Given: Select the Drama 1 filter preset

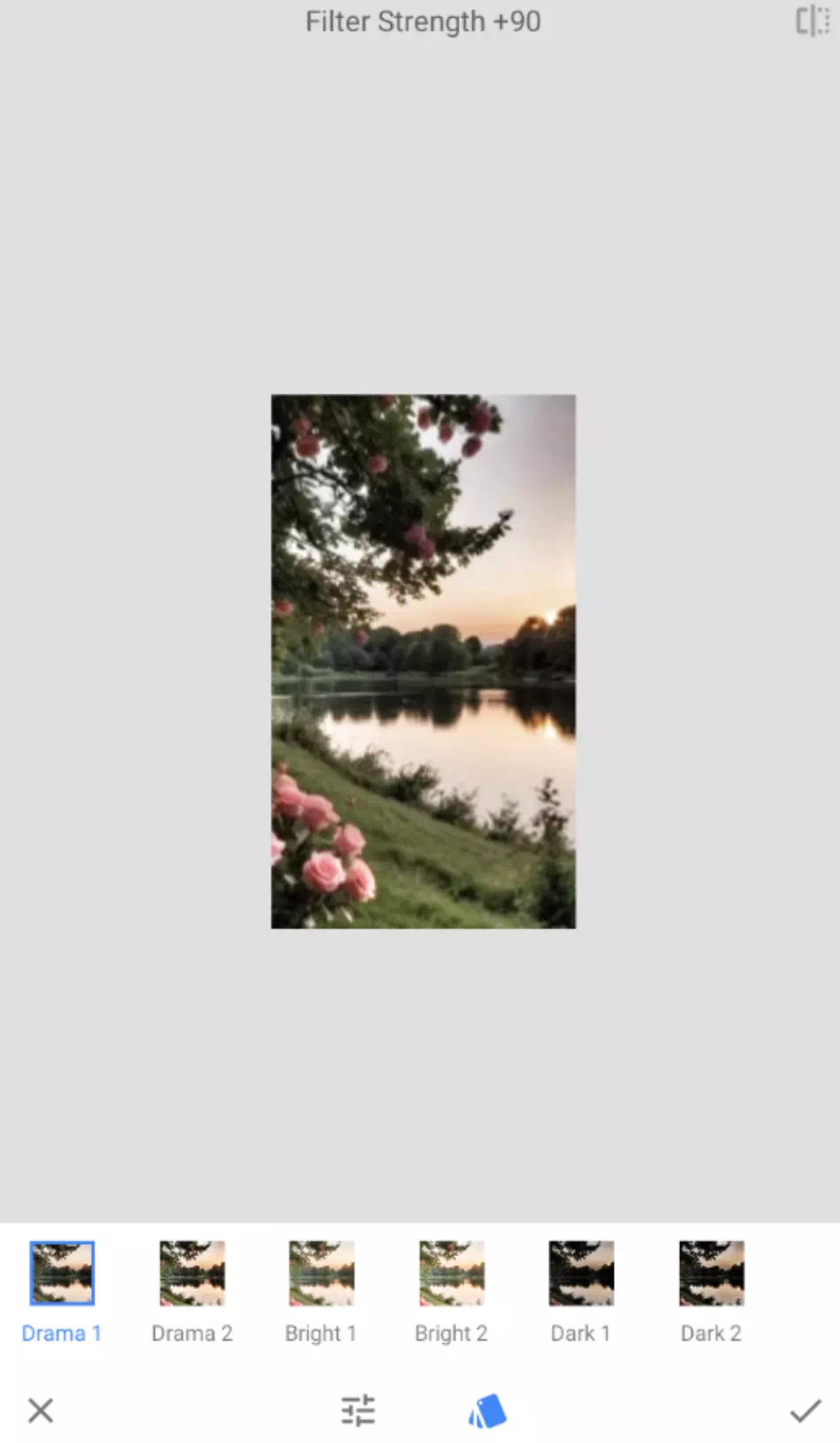Looking at the screenshot, I should point(62,1274).
